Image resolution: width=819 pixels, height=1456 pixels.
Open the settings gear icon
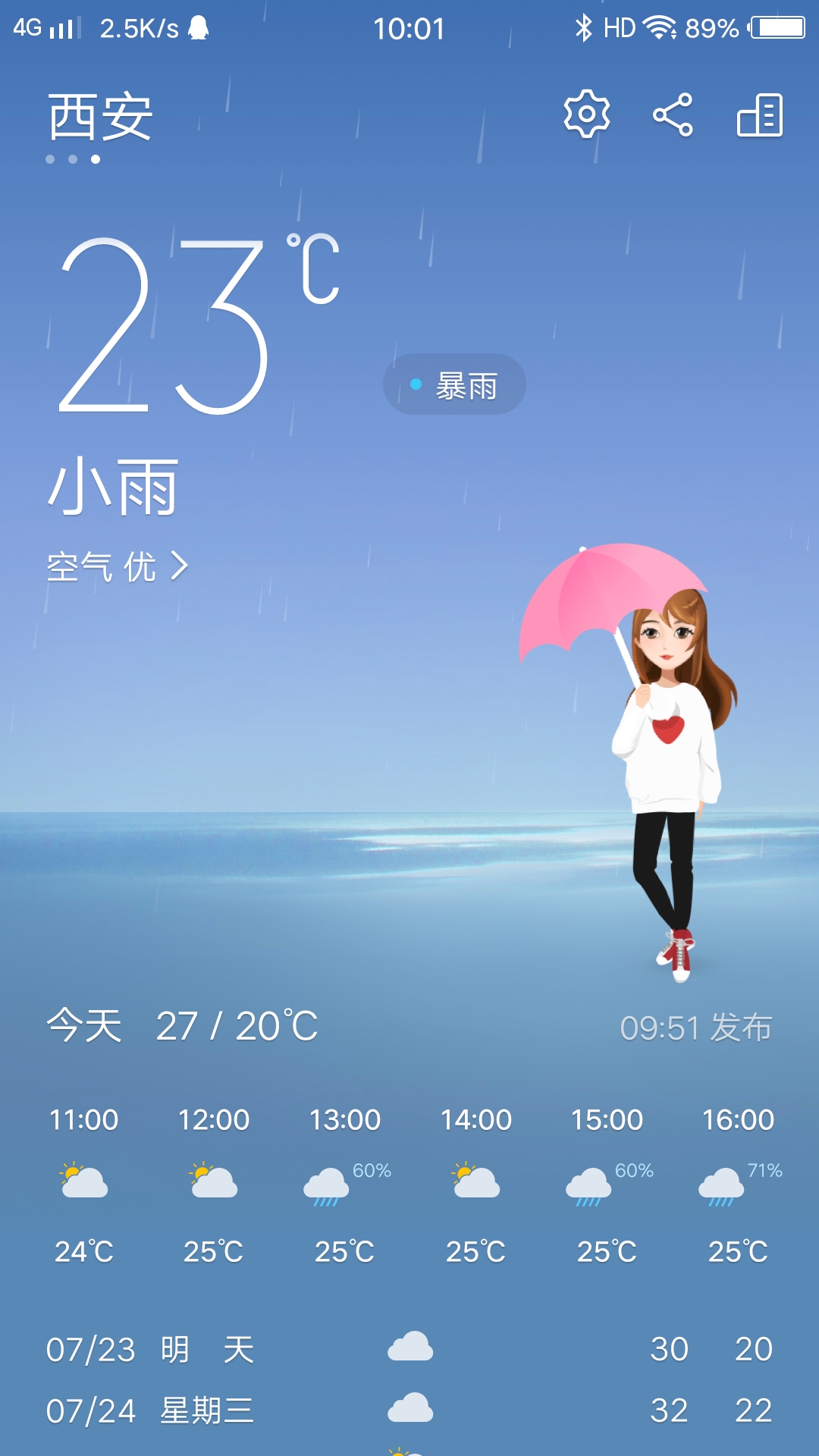586,115
